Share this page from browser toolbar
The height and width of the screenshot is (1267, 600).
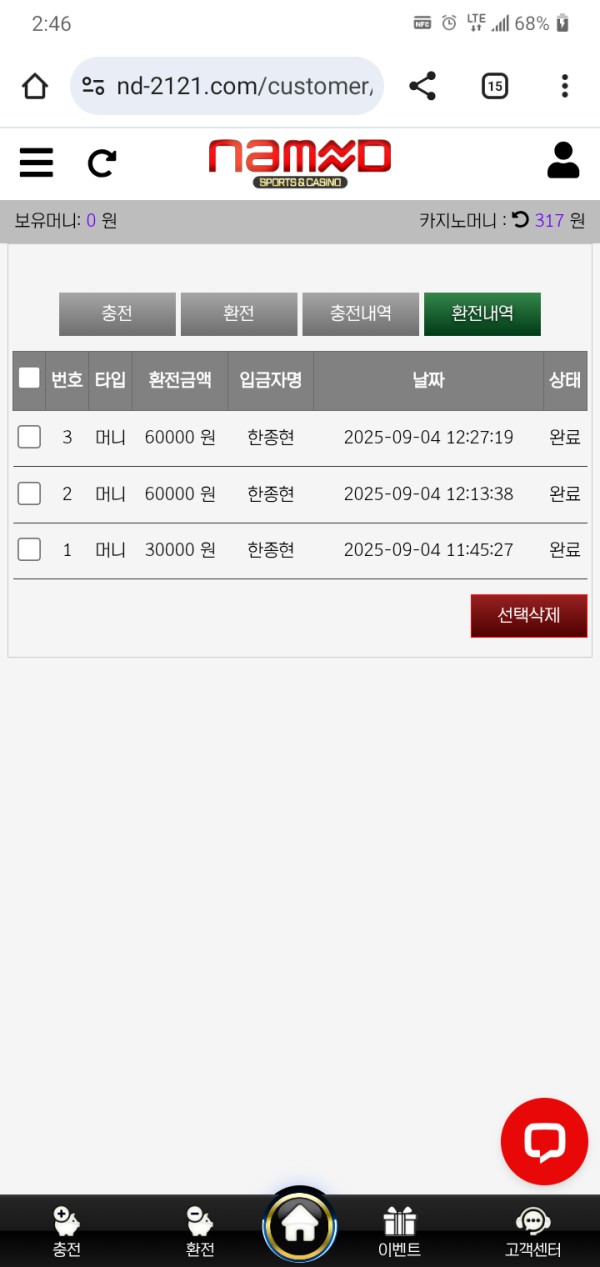point(423,86)
